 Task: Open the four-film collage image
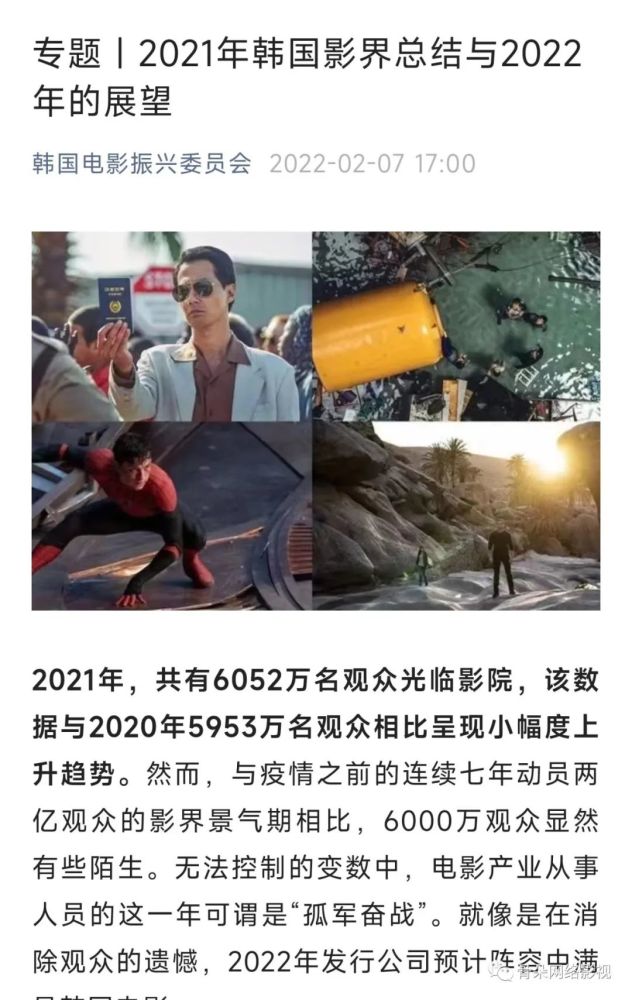(316, 421)
